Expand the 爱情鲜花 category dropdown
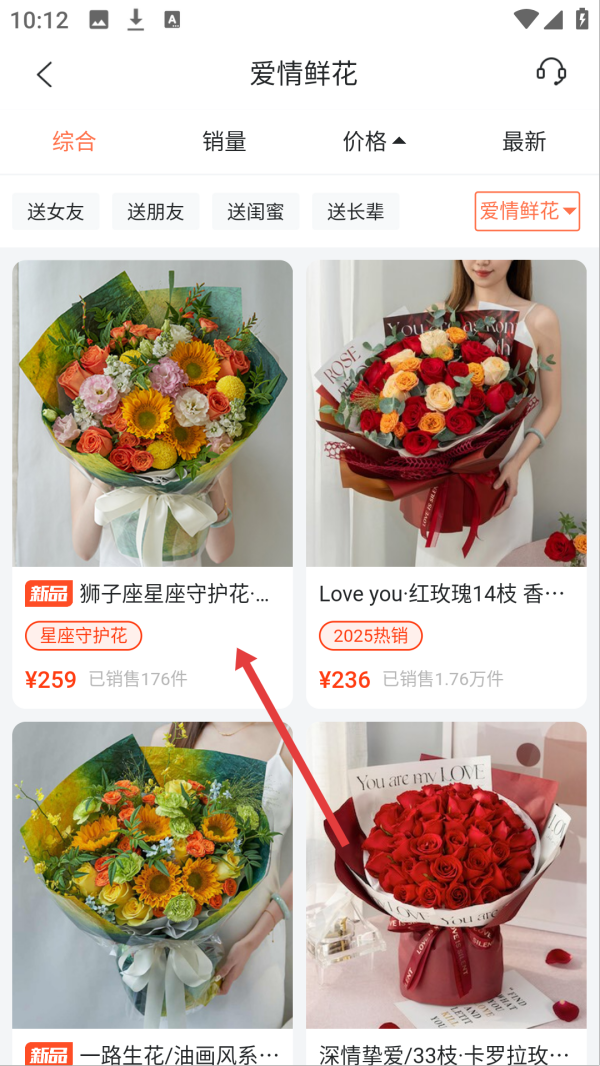The width and height of the screenshot is (600, 1066). (x=527, y=211)
